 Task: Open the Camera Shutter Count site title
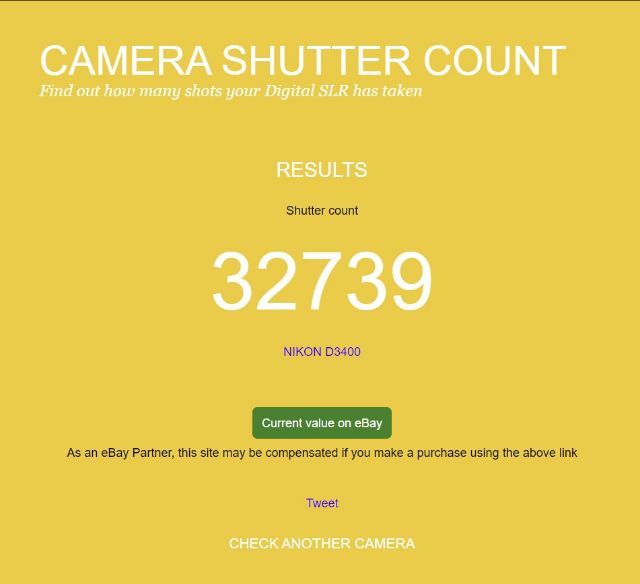point(302,61)
